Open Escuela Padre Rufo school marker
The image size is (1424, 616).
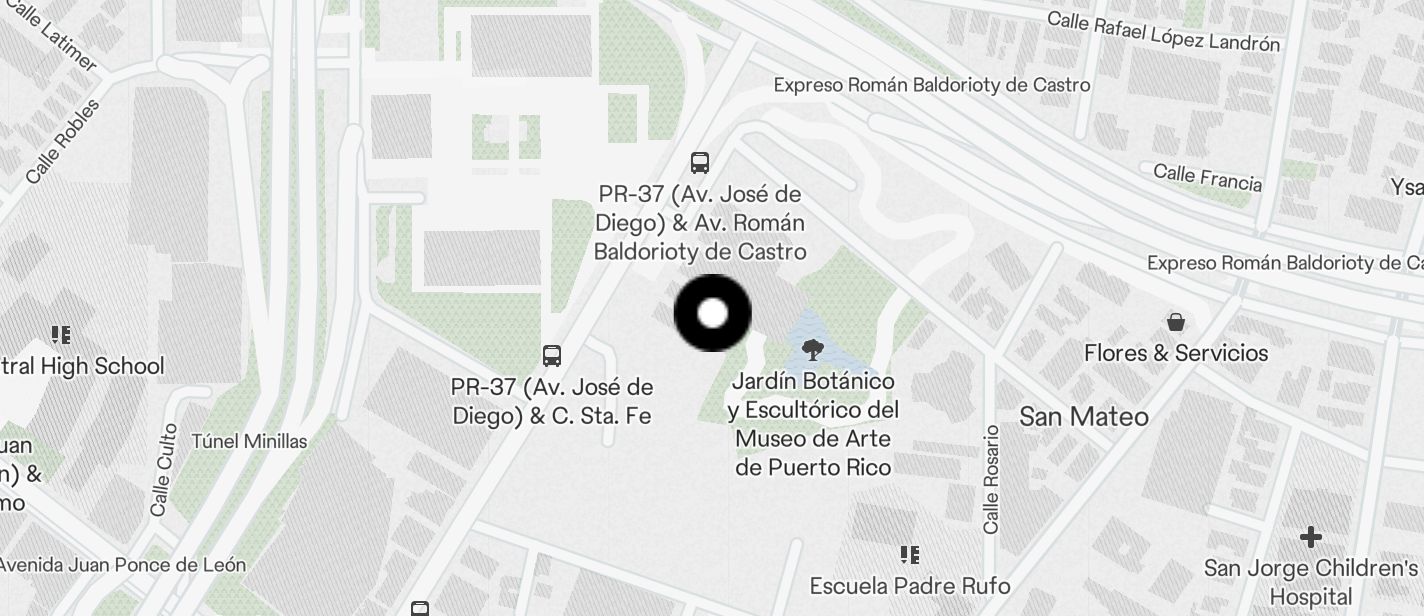[x=909, y=554]
